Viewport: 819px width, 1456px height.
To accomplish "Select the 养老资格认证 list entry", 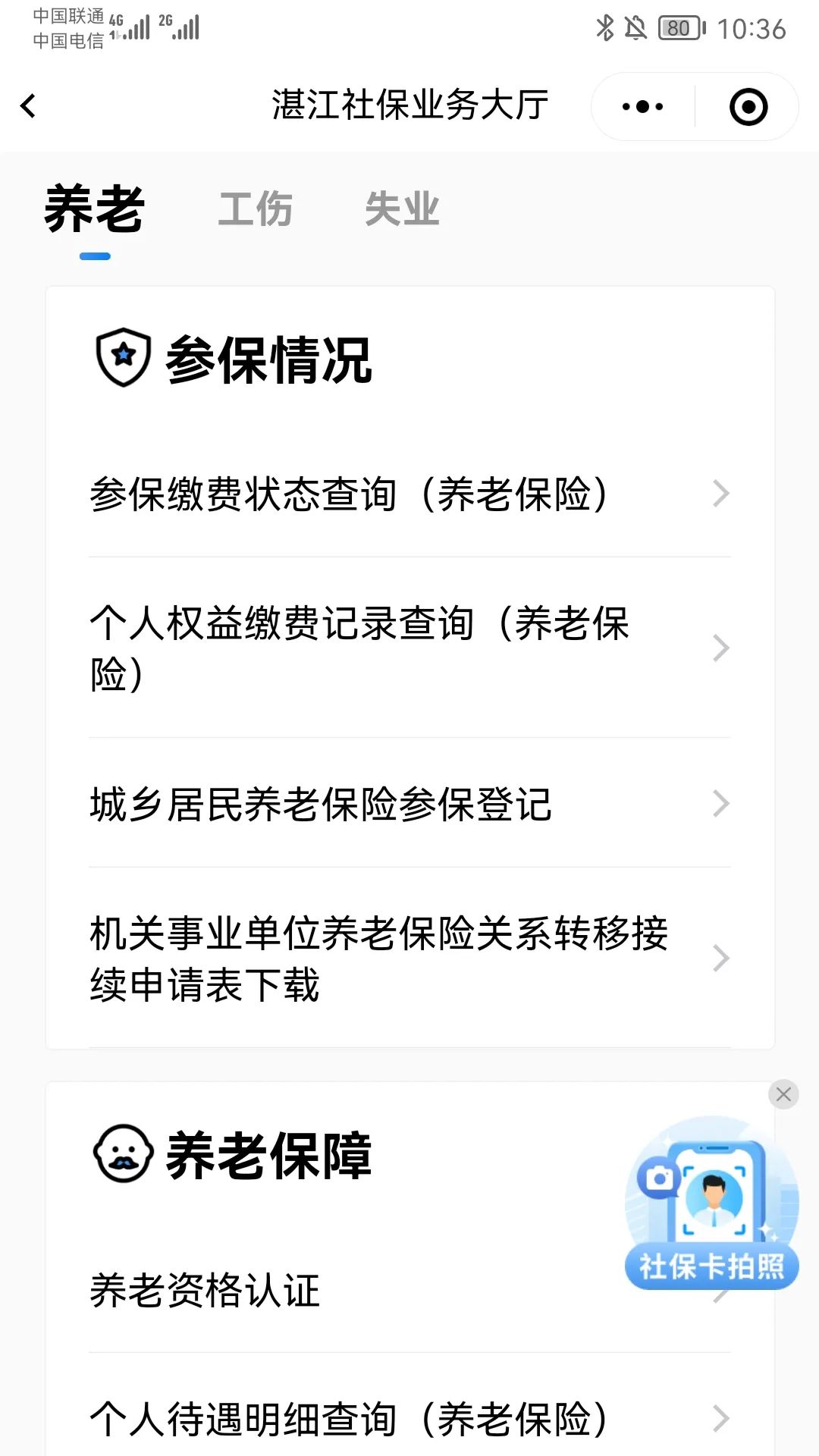I will (x=205, y=1293).
